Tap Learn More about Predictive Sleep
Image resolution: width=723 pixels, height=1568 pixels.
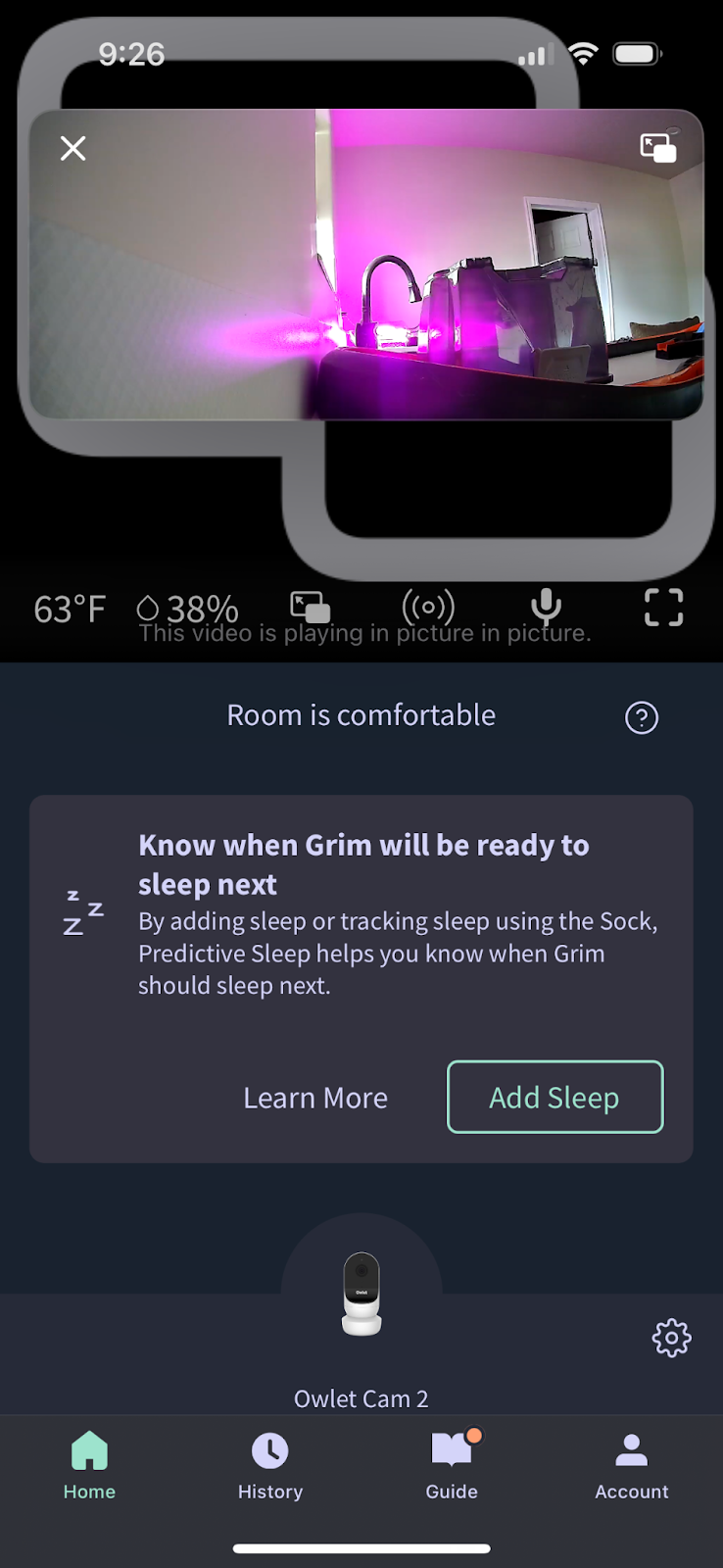pos(315,1098)
